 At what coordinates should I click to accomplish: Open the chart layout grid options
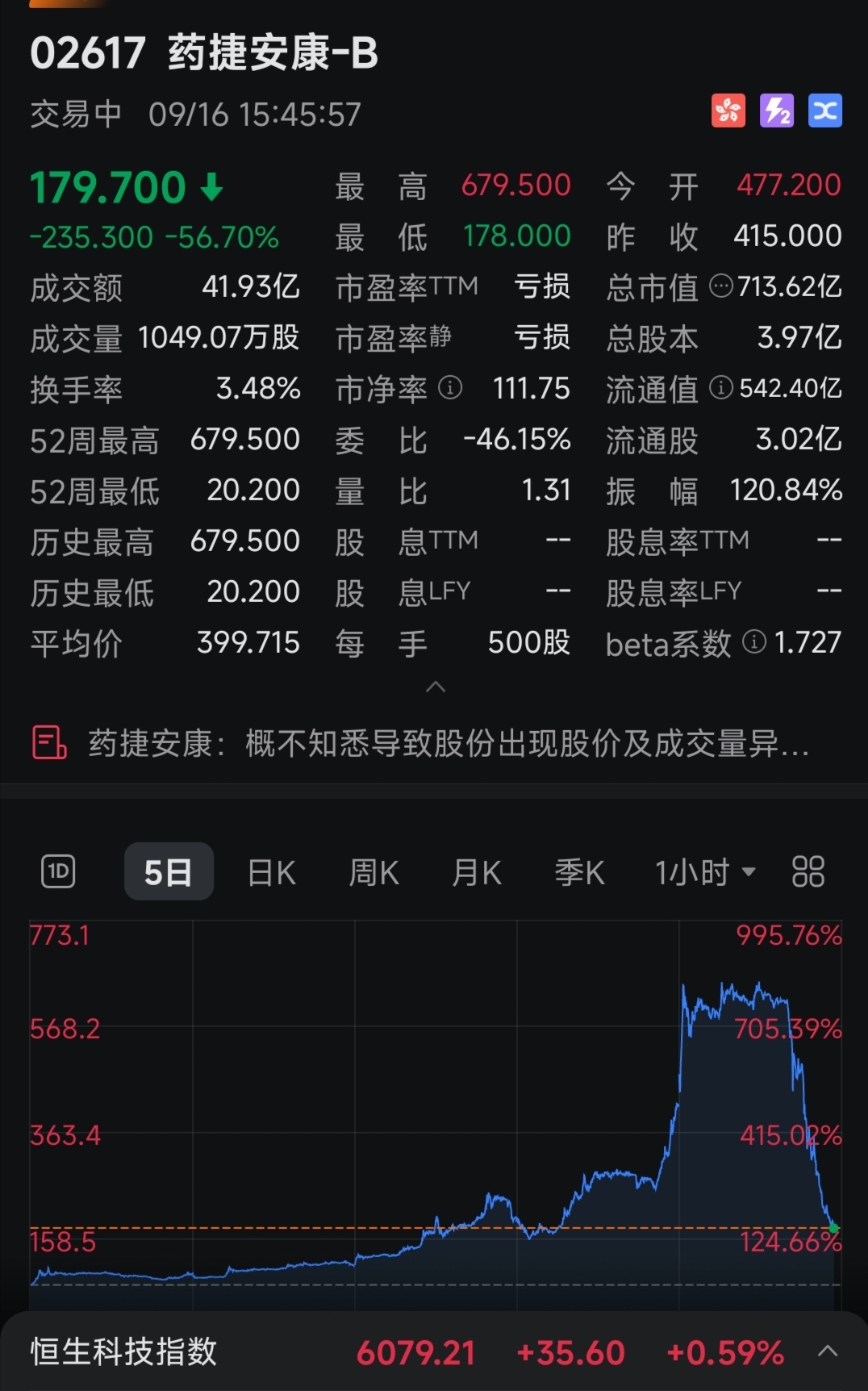[807, 871]
